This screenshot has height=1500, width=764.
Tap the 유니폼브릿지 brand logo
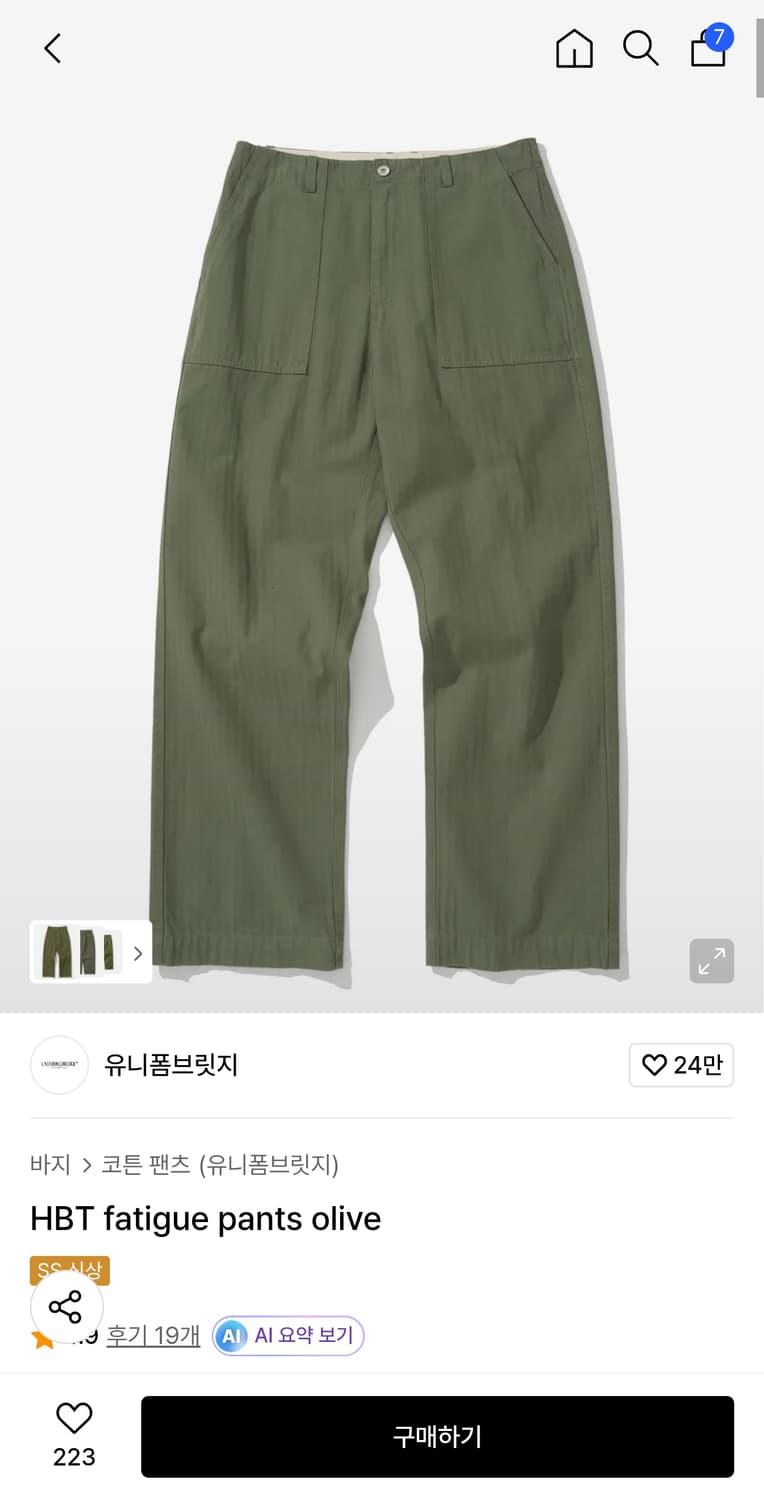pos(59,1065)
